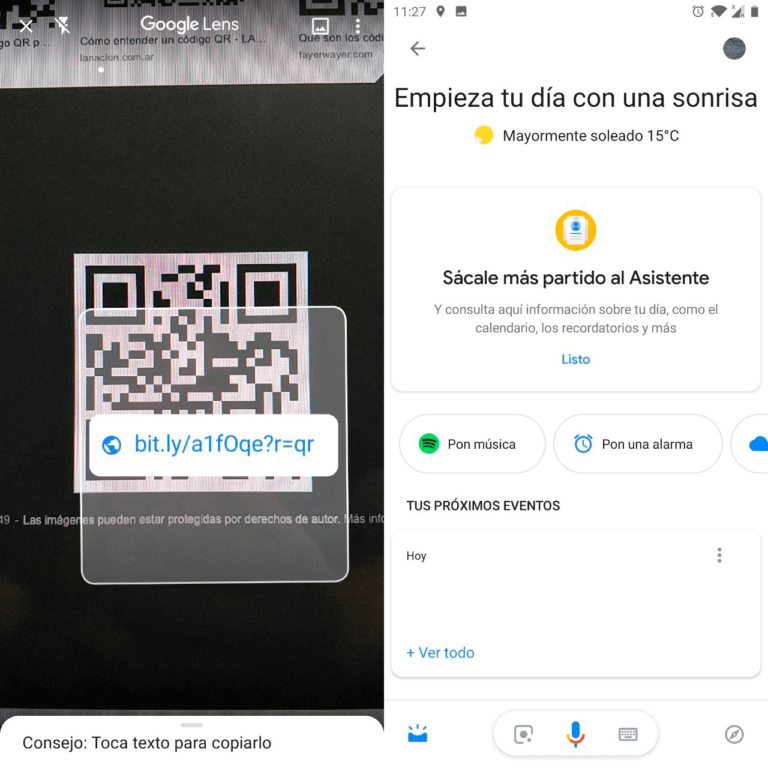Open the keyboard to type a query
Image resolution: width=768 pixels, height=768 pixels.
click(x=628, y=734)
